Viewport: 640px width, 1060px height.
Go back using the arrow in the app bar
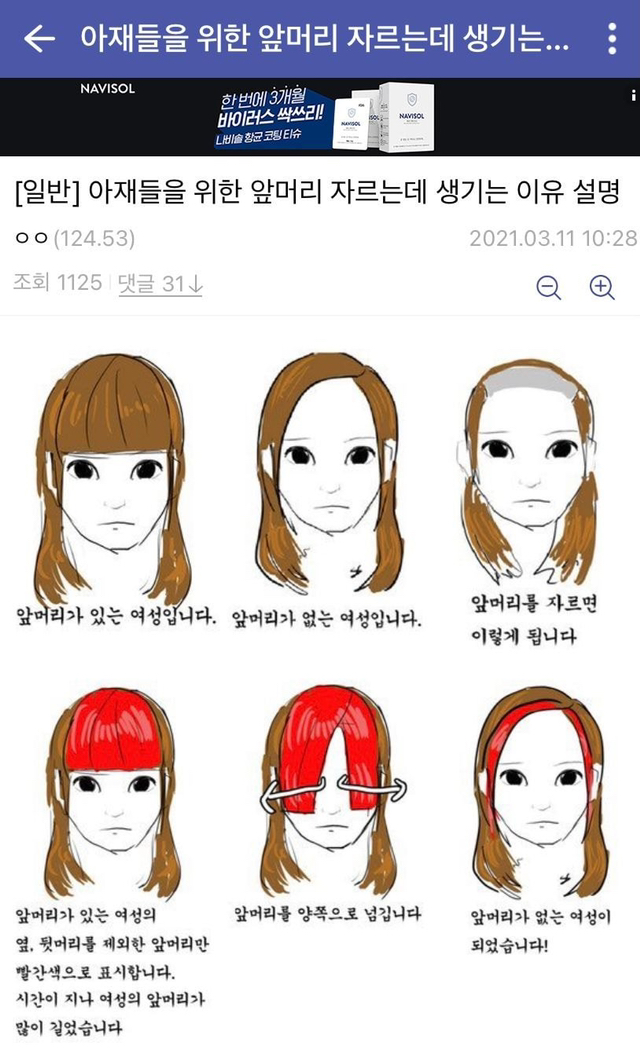coord(38,39)
